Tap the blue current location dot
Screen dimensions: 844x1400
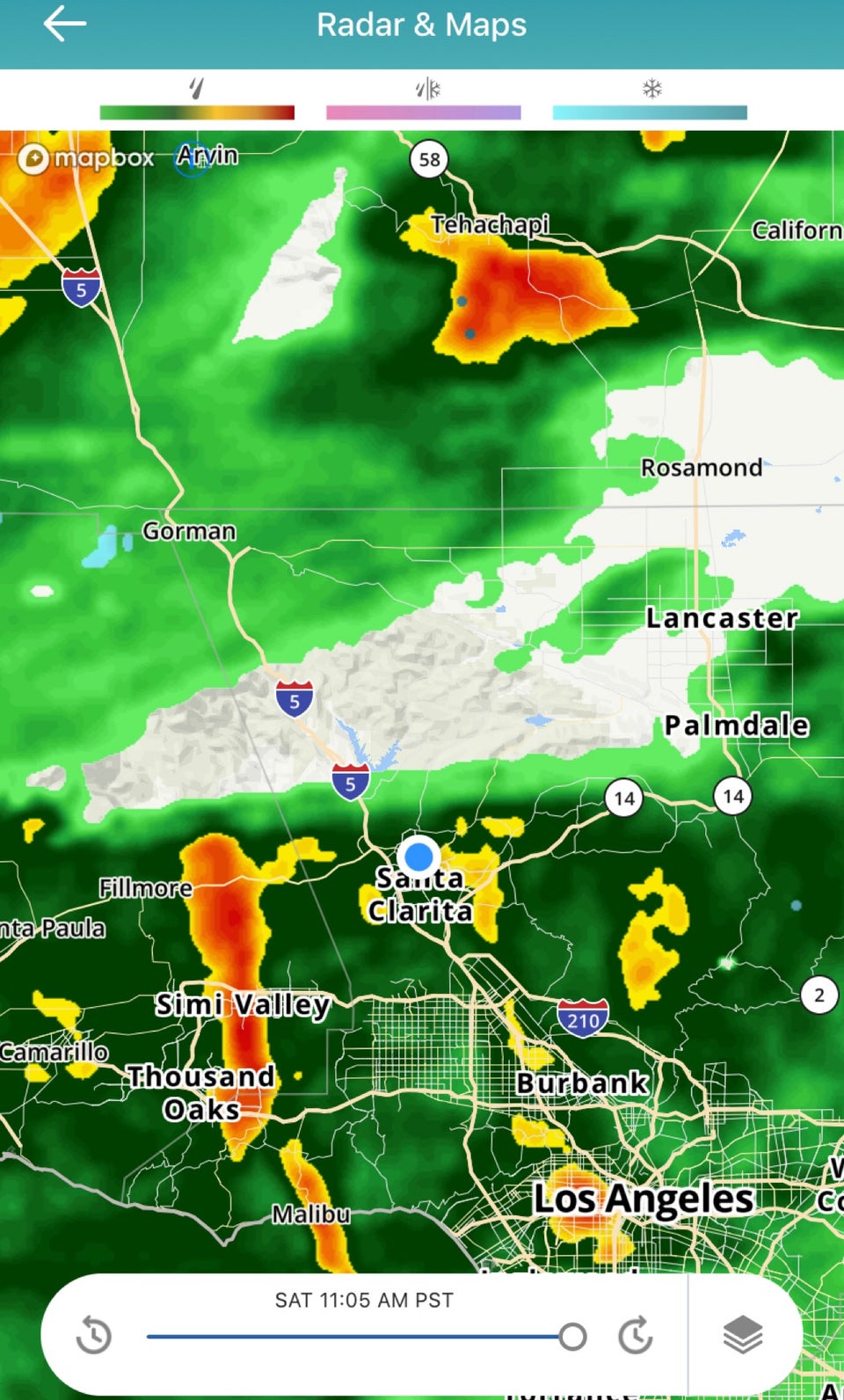click(418, 856)
